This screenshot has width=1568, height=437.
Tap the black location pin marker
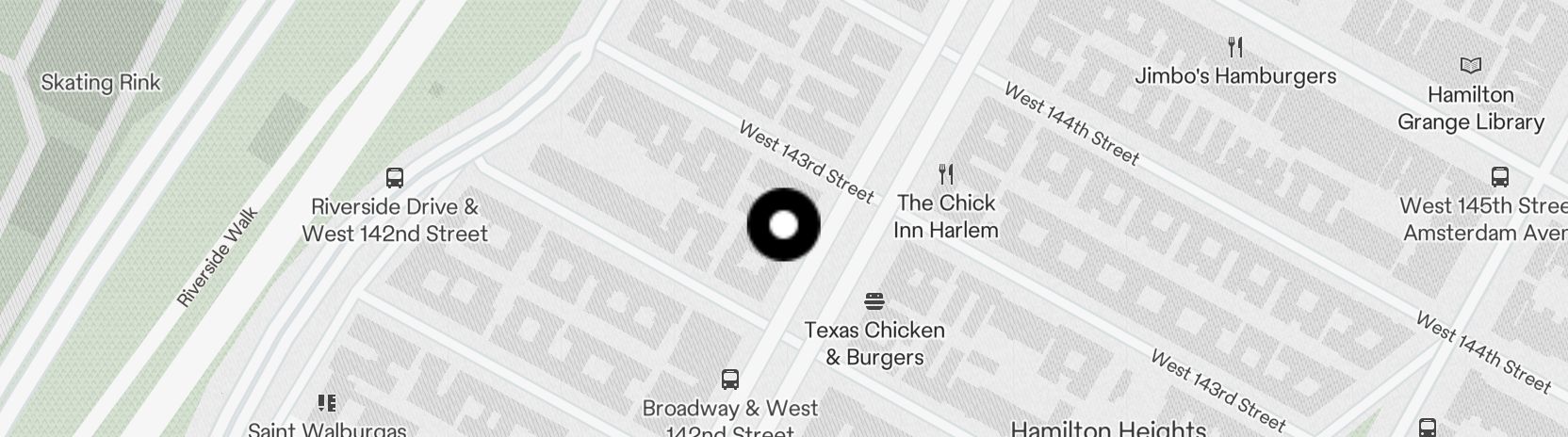(783, 225)
